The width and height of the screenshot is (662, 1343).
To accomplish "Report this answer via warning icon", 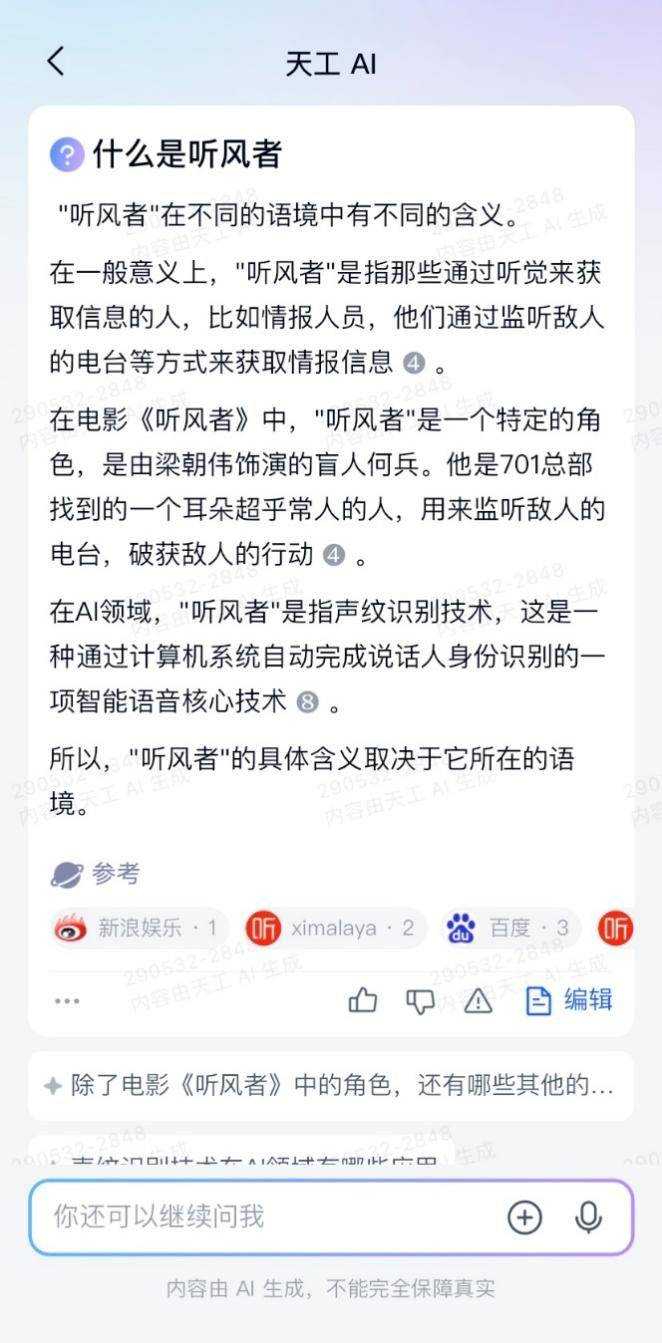I will pyautogui.click(x=478, y=1000).
